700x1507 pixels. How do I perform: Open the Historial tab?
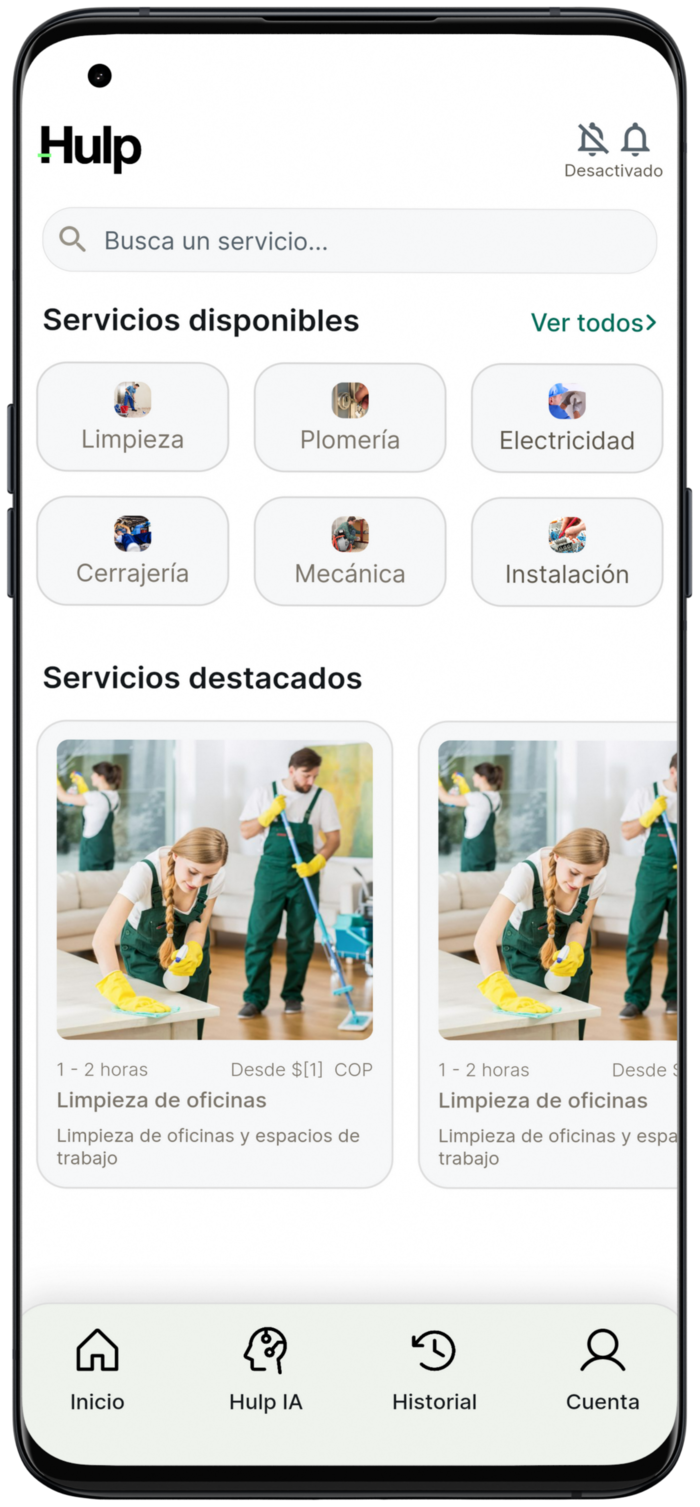click(434, 1369)
